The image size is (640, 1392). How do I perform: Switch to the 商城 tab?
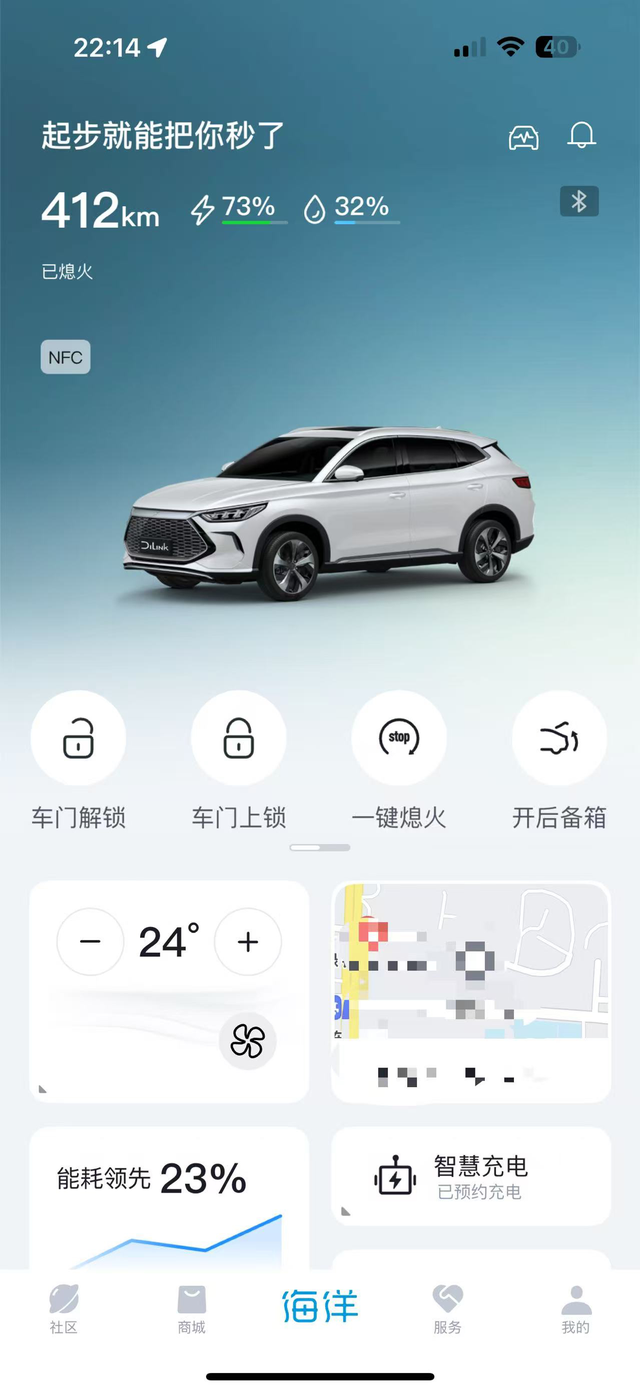point(191,1310)
